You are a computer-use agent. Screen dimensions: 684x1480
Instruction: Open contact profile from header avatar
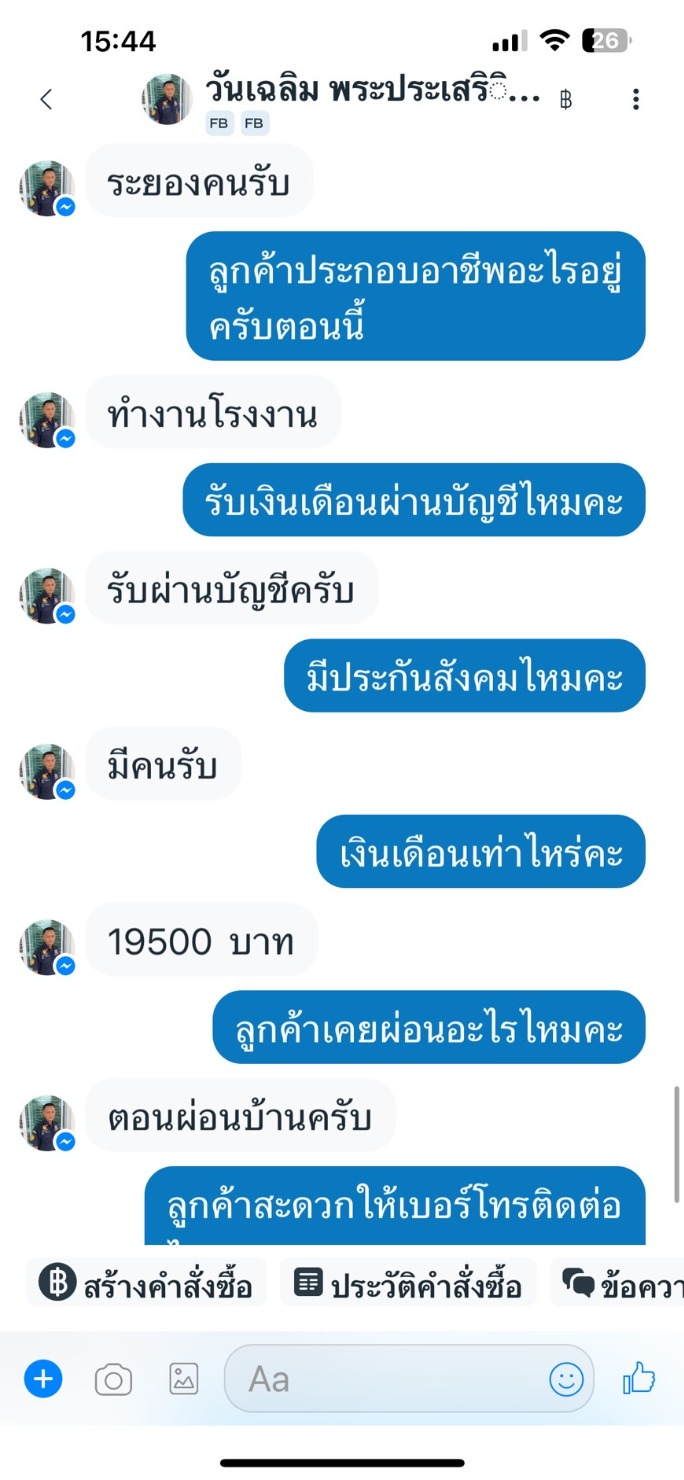(x=167, y=99)
